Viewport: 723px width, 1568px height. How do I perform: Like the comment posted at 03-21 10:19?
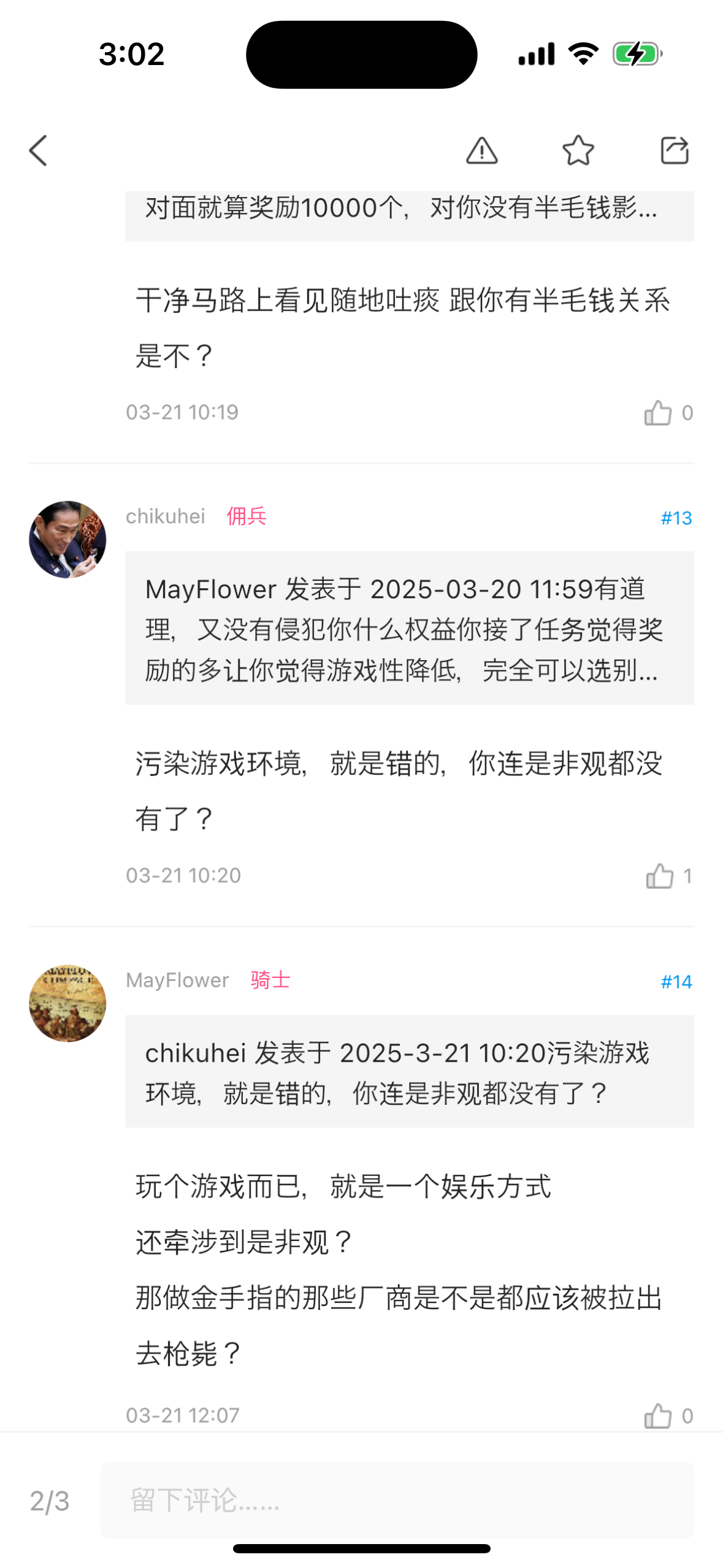point(658,412)
